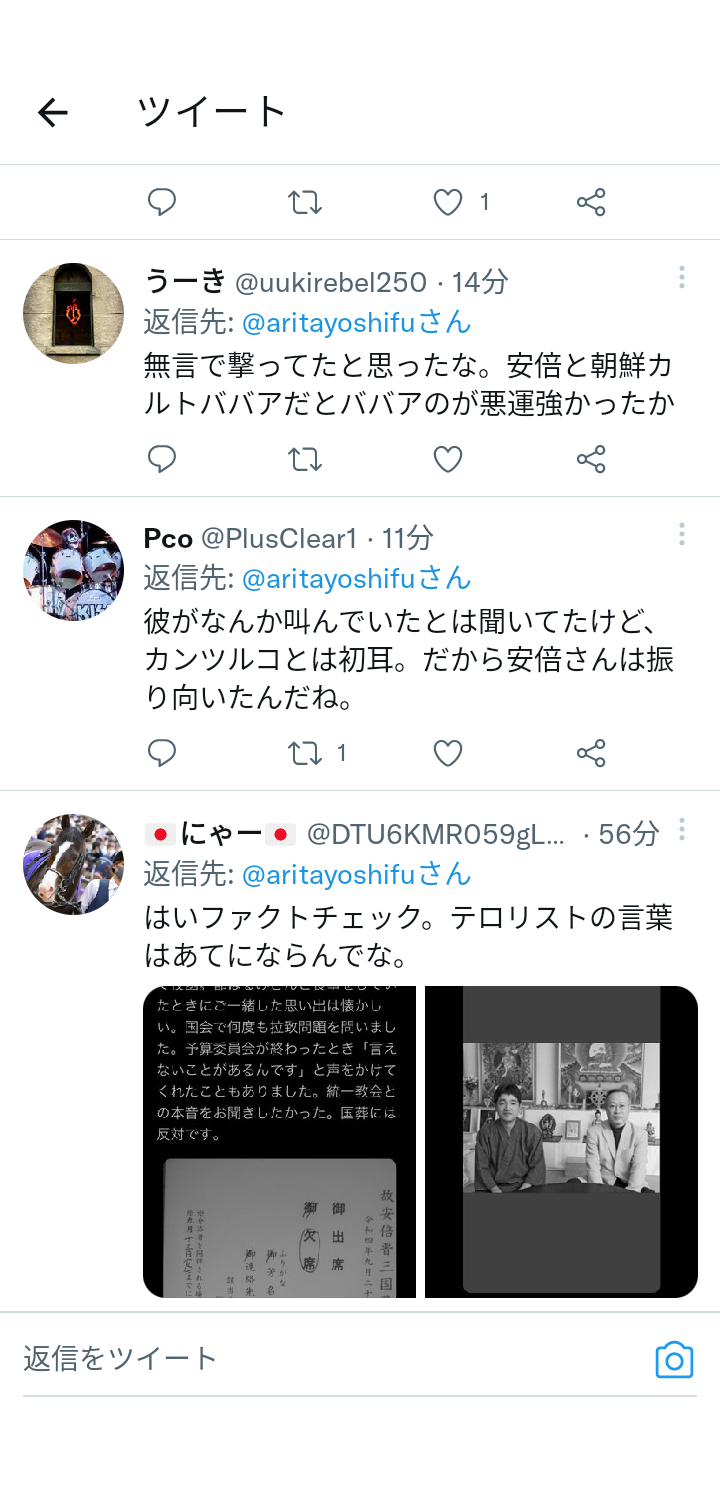720x1496 pixels.
Task: Go back using the top arrow
Action: pyautogui.click(x=53, y=112)
